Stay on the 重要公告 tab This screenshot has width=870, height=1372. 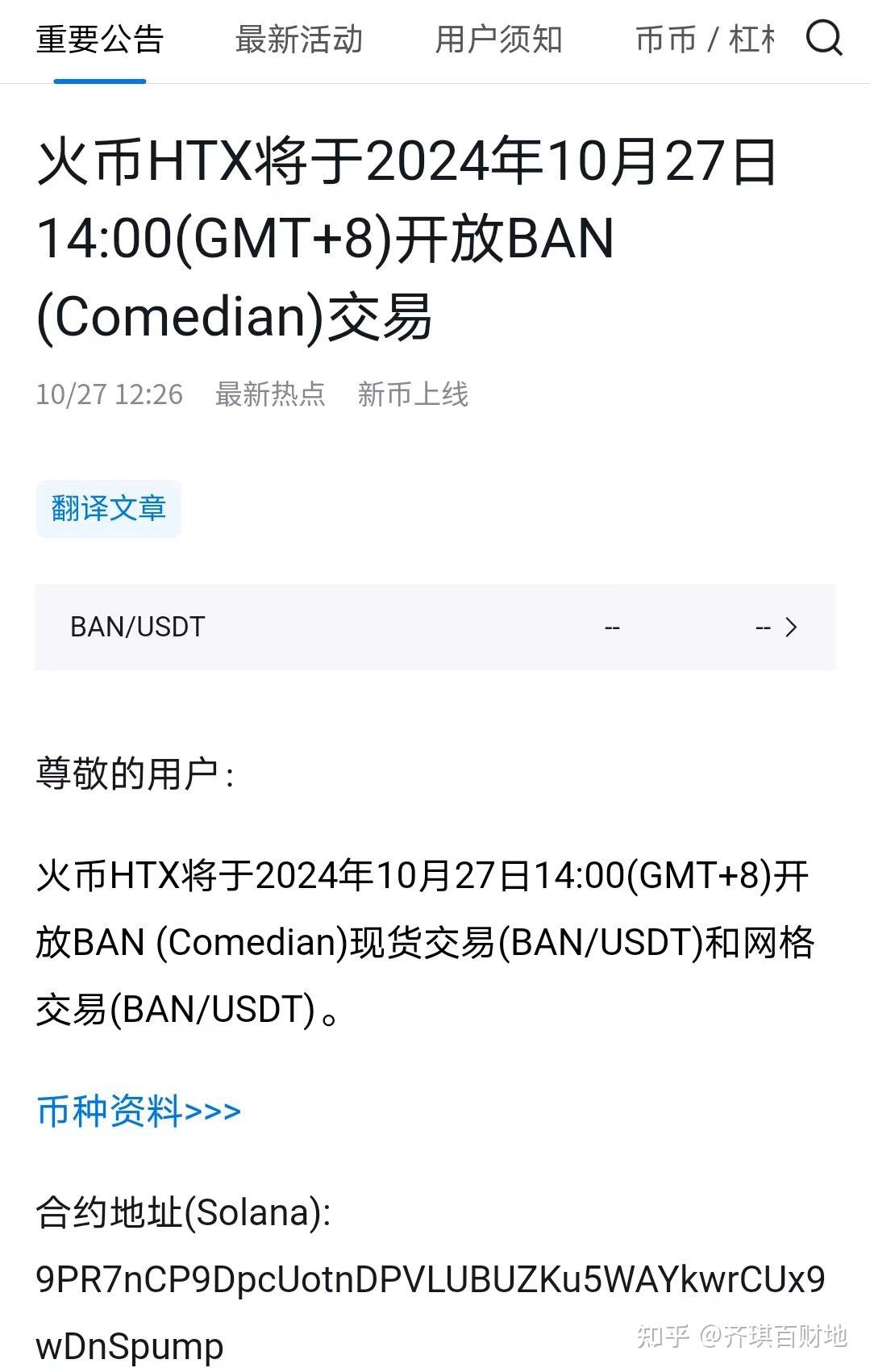[98, 39]
